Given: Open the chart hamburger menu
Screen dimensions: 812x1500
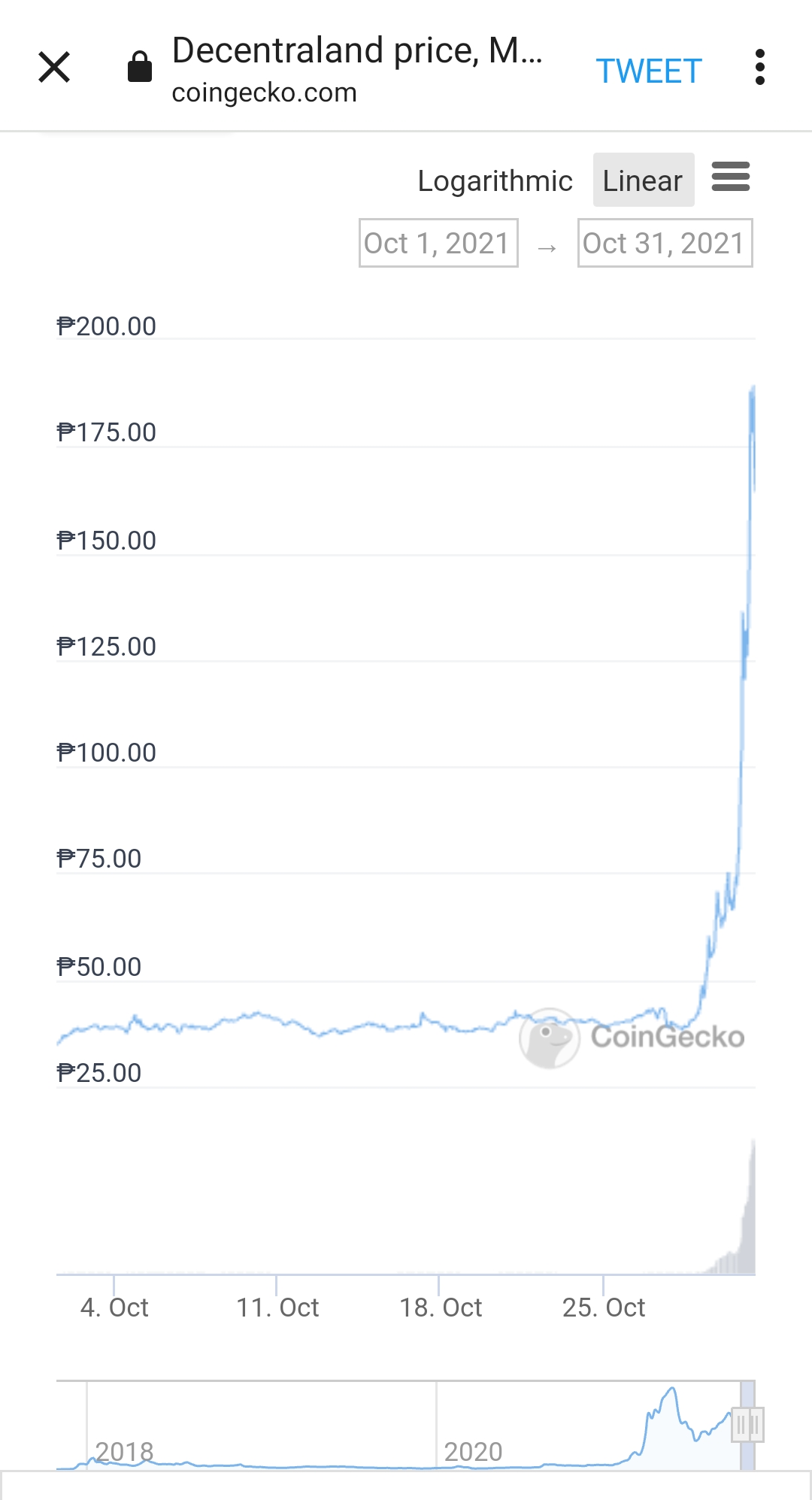Looking at the screenshot, I should tap(730, 177).
